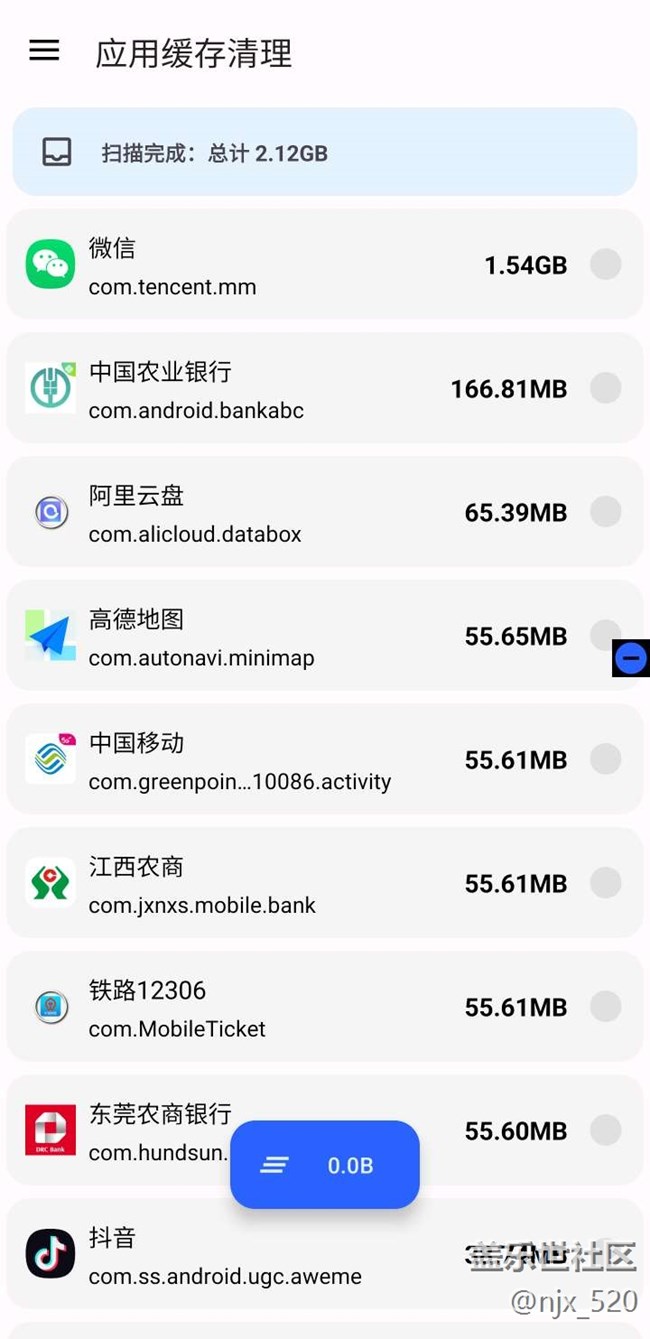The width and height of the screenshot is (650, 1339).
Task: Tap the blue 0.0B clean button
Action: [x=325, y=1165]
